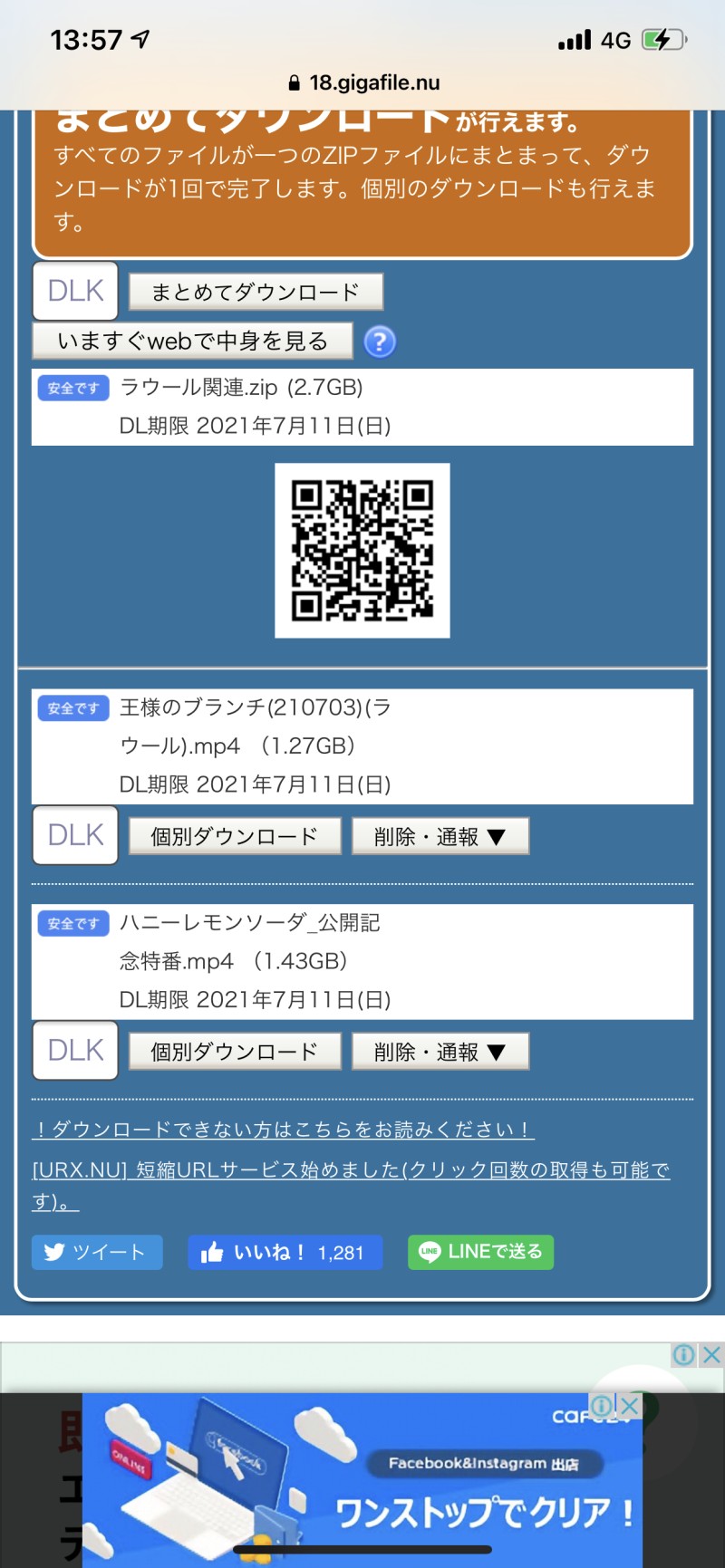
Task: Tap the blue question mark help icon
Action: tap(380, 341)
